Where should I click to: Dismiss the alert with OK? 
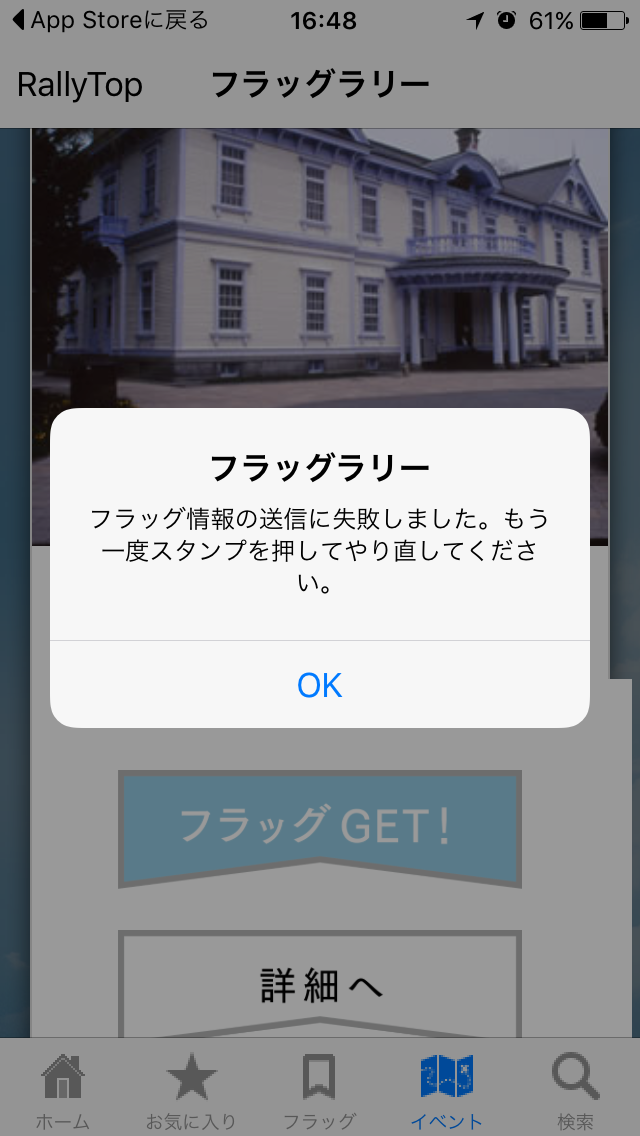(x=320, y=685)
